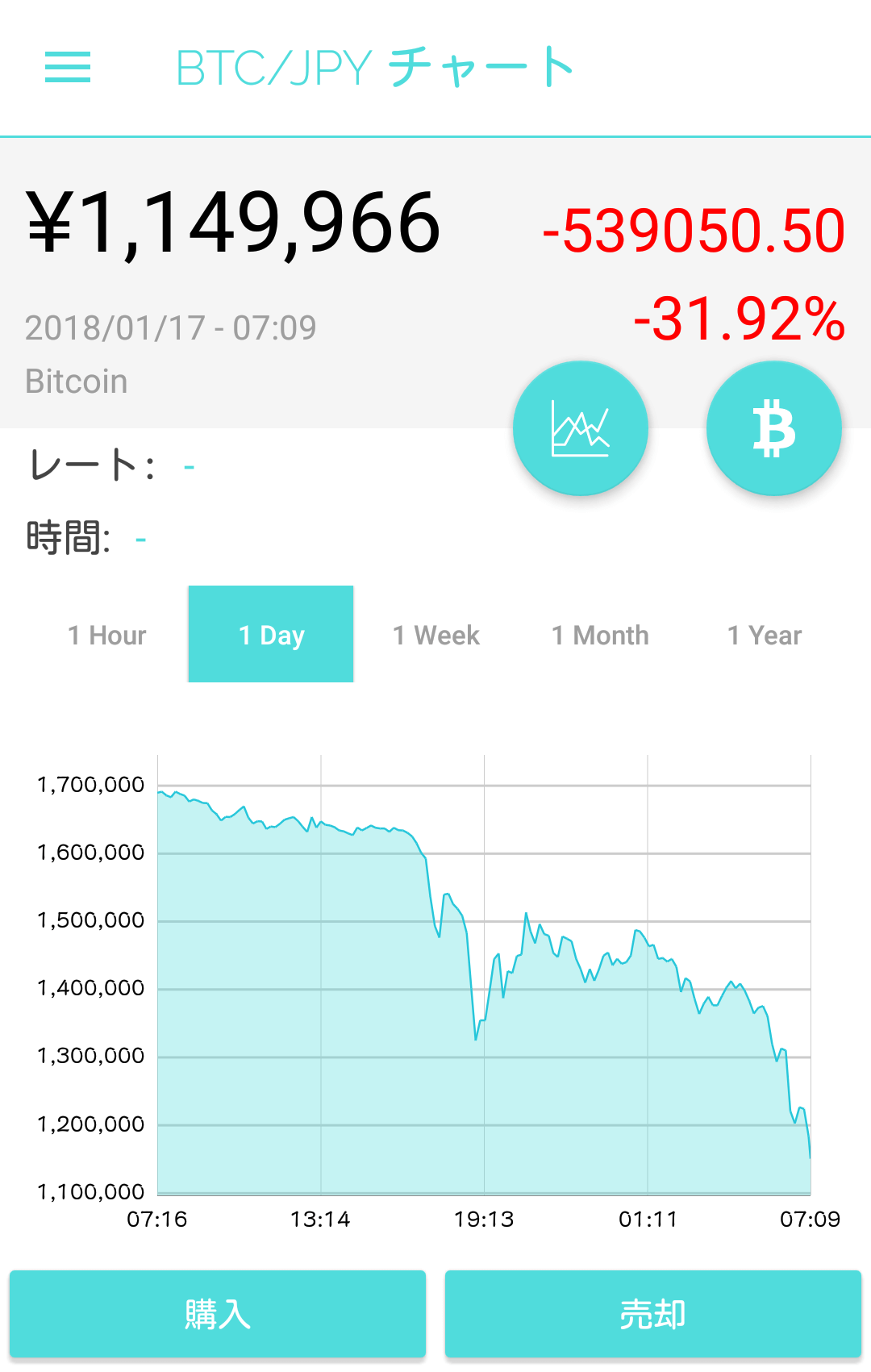871x1372 pixels.
Task: Switch to the 1 Month view
Action: (x=600, y=636)
